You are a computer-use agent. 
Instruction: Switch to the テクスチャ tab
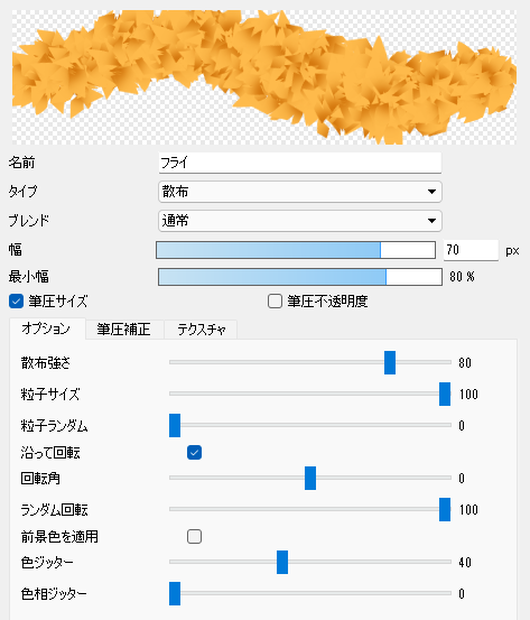click(201, 329)
